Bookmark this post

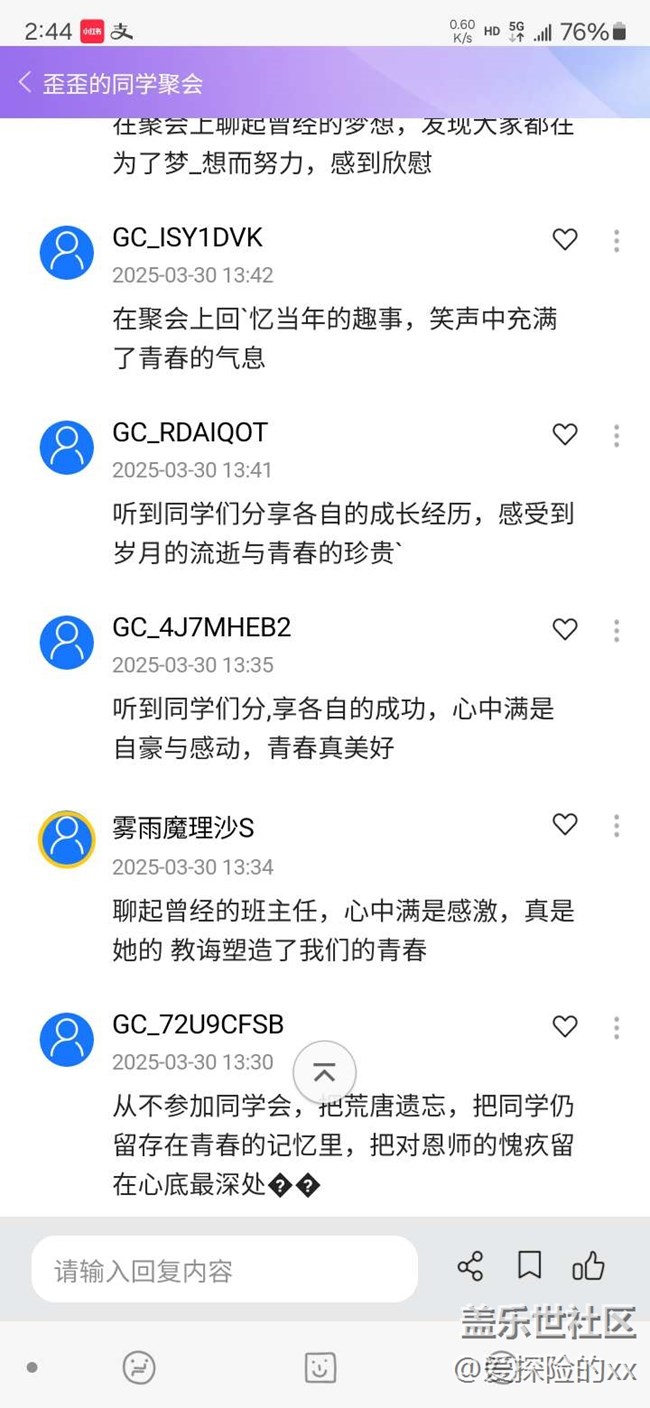[529, 1266]
